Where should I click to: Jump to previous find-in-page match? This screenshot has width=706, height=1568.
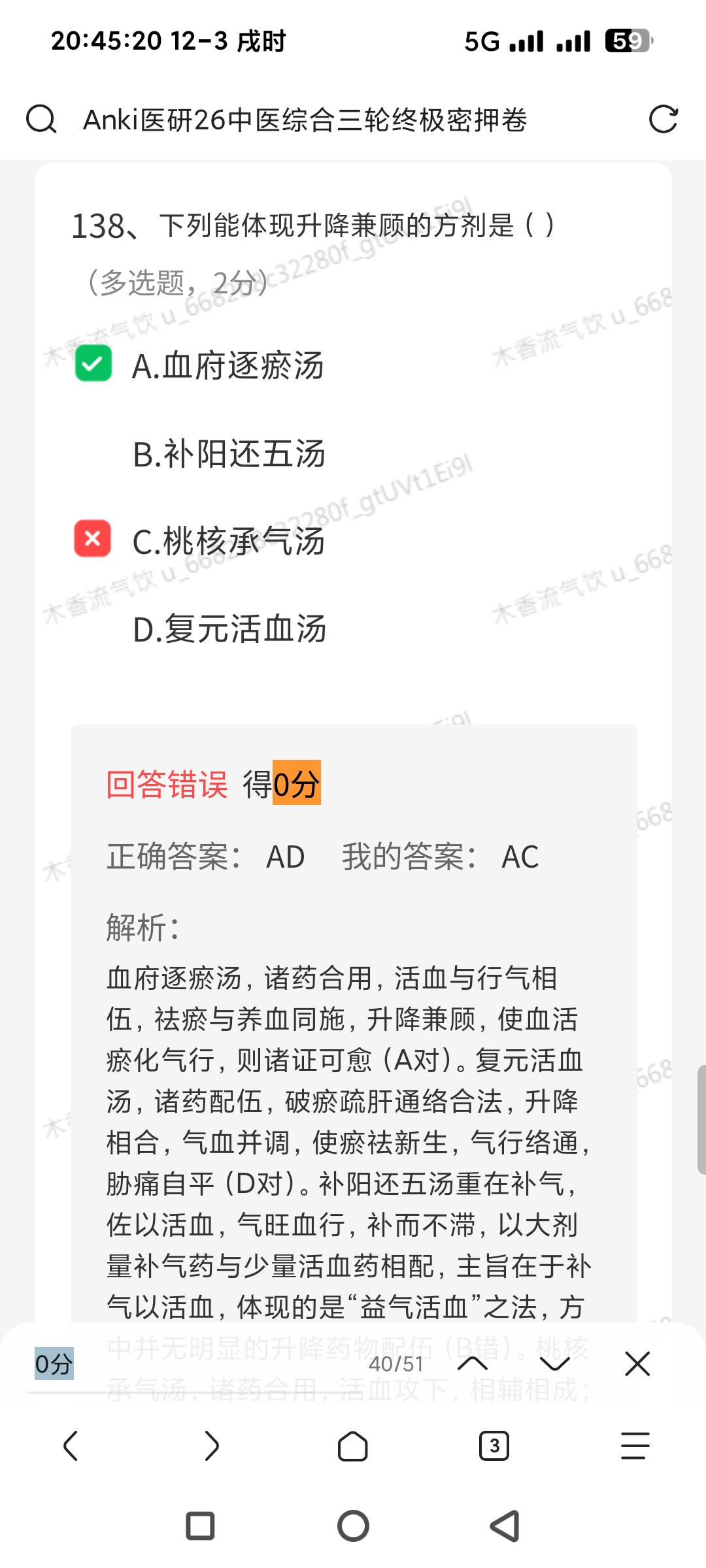tap(473, 1364)
